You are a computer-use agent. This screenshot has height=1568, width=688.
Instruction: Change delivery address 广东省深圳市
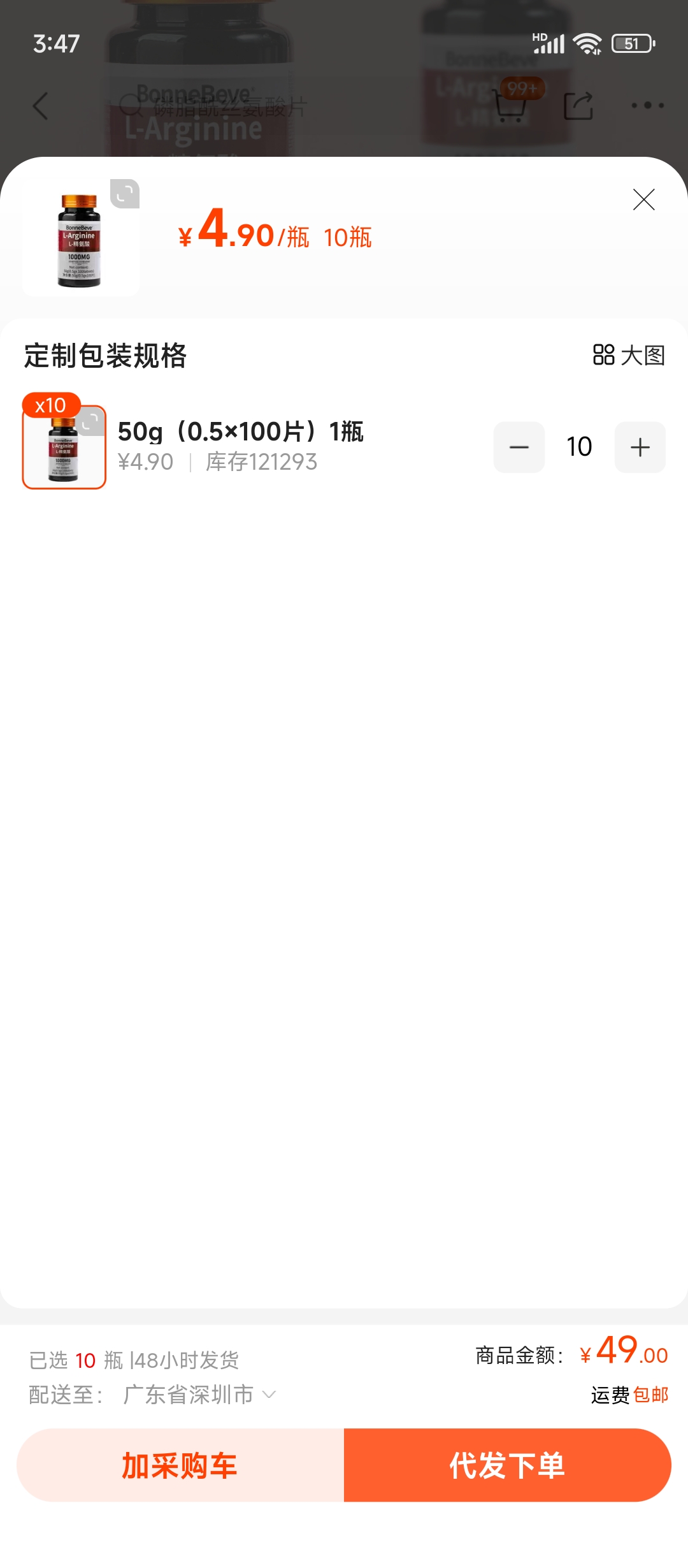click(x=199, y=1395)
